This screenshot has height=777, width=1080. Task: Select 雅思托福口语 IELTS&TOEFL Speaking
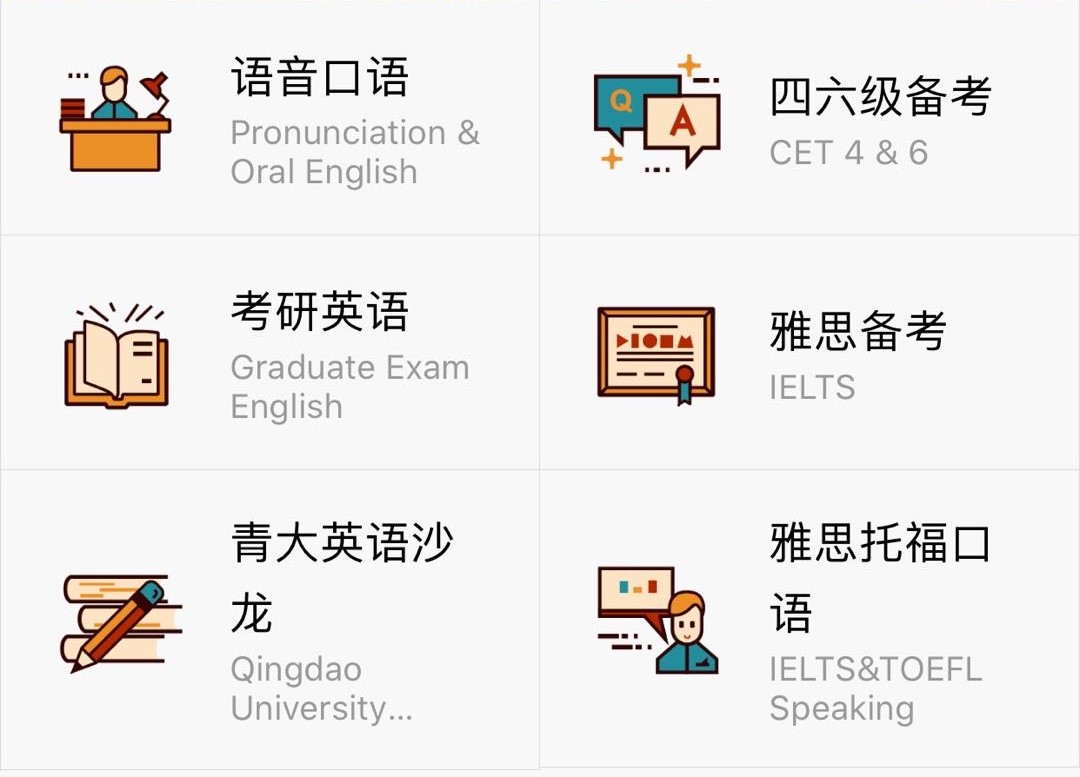pyautogui.click(x=810, y=620)
